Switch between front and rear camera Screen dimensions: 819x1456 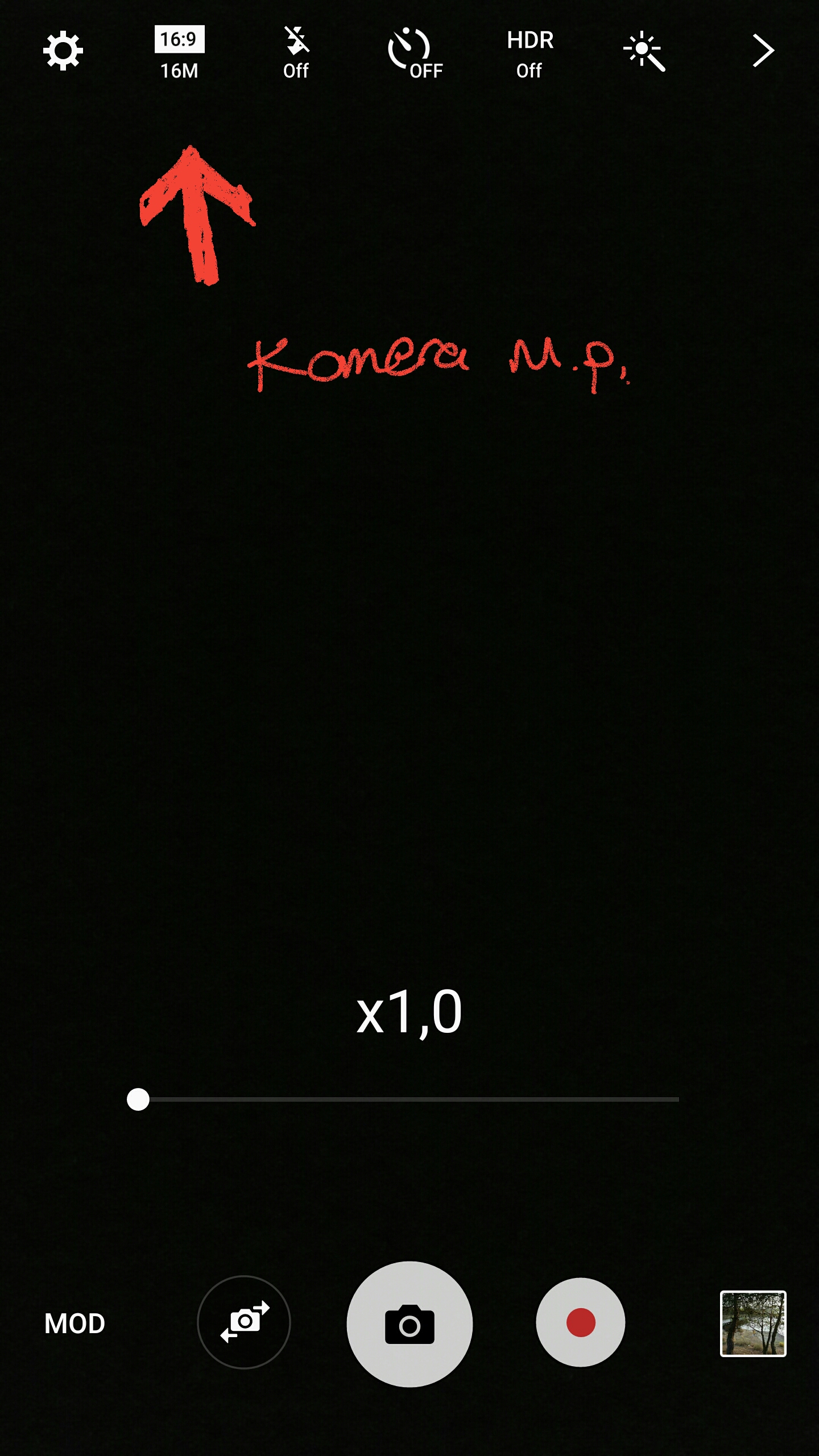244,1322
